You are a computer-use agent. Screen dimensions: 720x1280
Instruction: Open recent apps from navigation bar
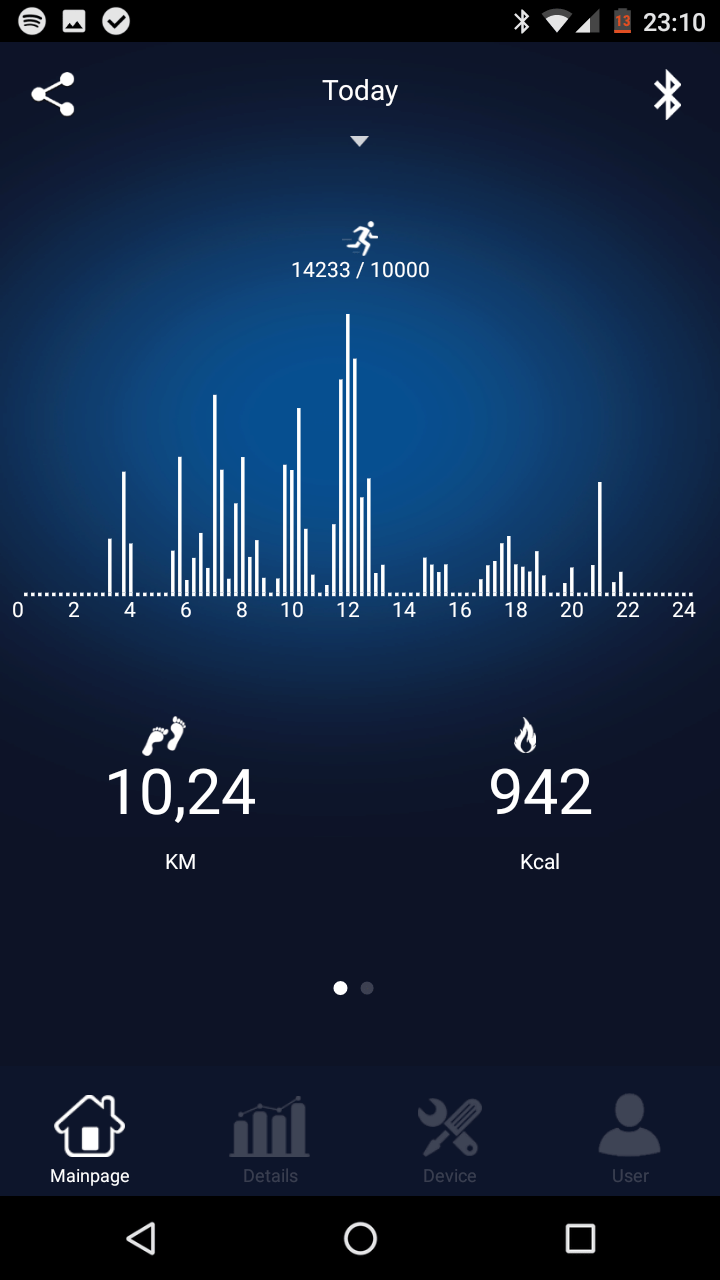(x=580, y=1238)
